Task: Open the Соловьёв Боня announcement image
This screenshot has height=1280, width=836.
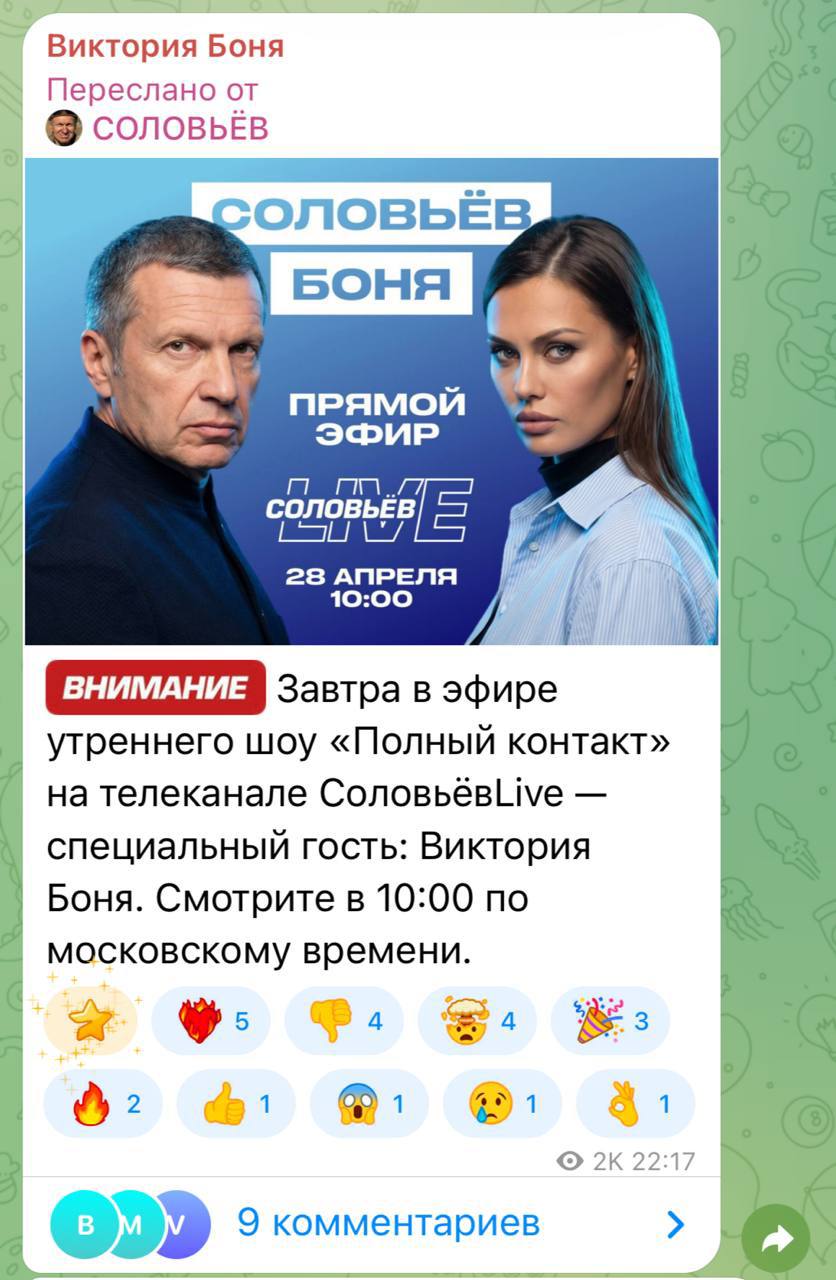Action: (371, 401)
